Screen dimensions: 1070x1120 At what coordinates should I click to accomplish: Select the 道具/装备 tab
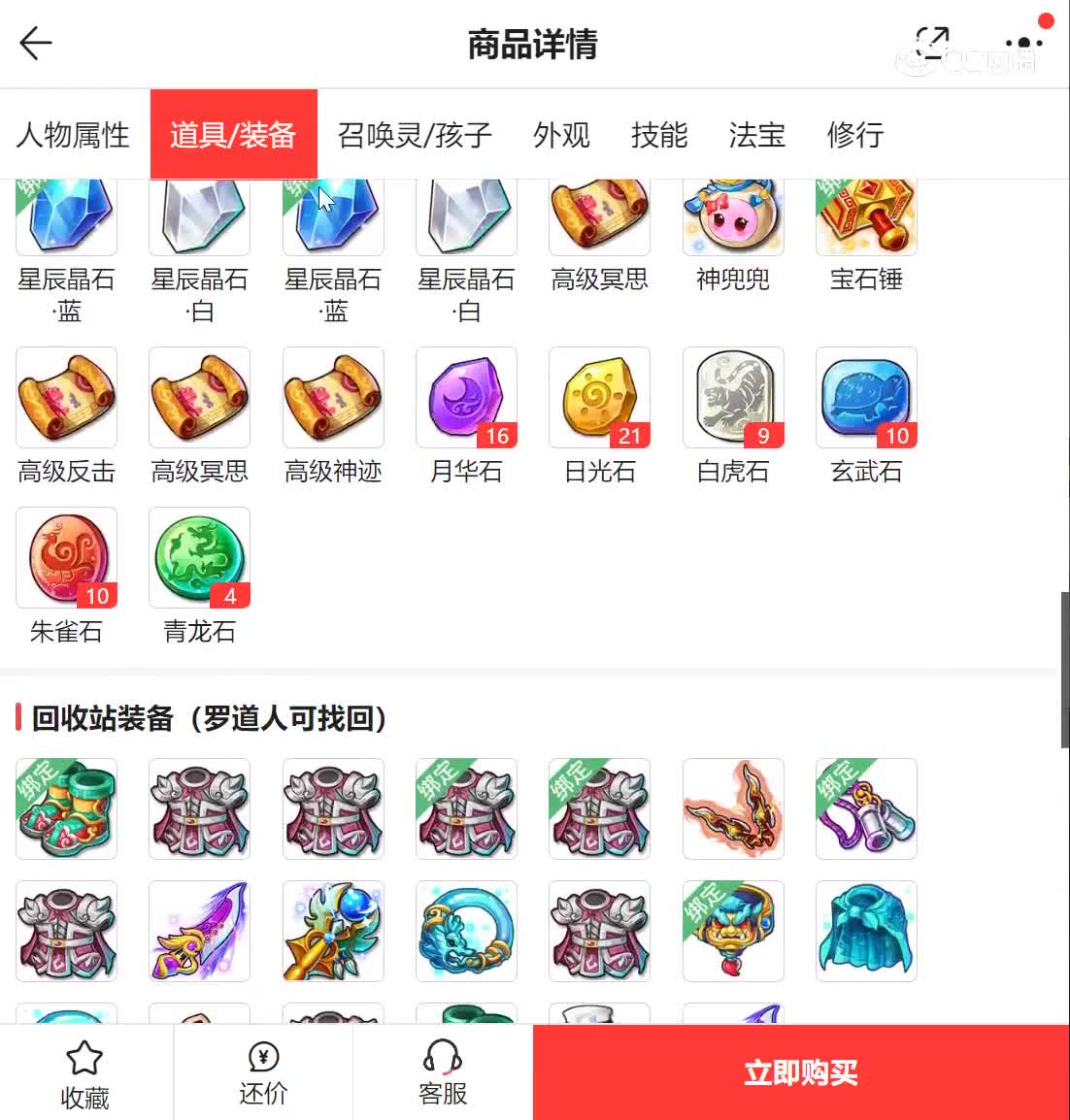tap(233, 135)
